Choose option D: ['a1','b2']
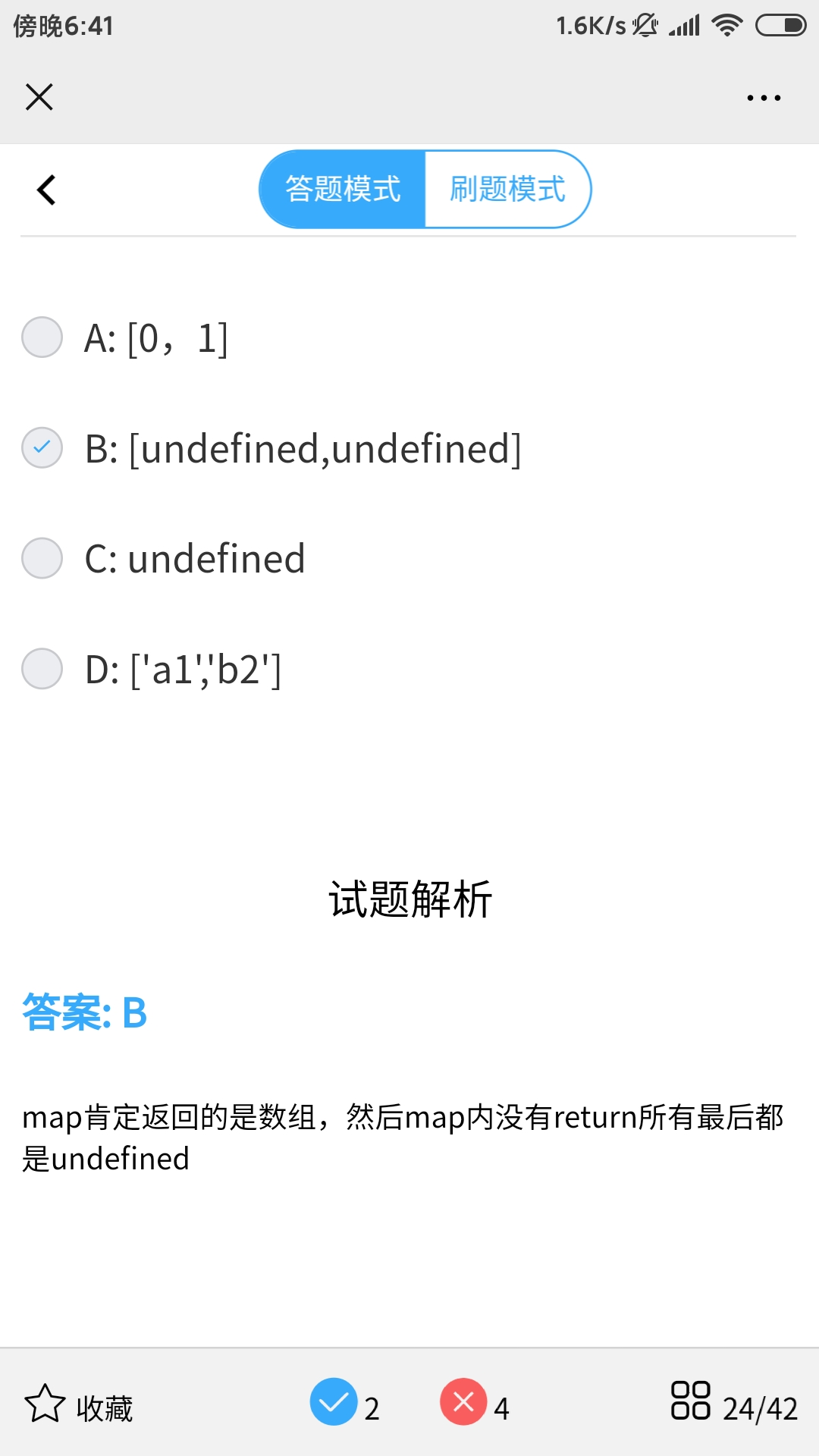The image size is (819, 1456). point(42,669)
